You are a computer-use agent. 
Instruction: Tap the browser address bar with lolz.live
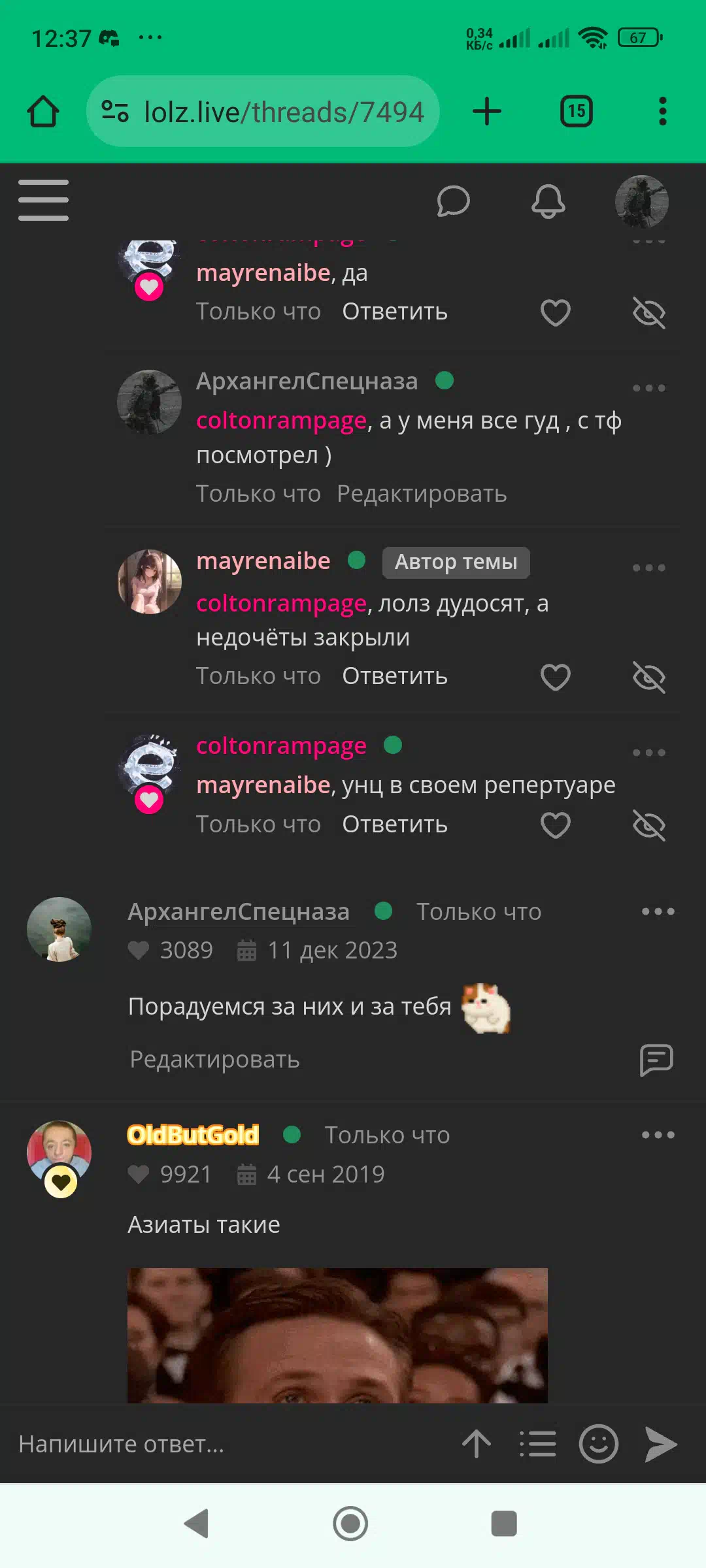click(263, 111)
